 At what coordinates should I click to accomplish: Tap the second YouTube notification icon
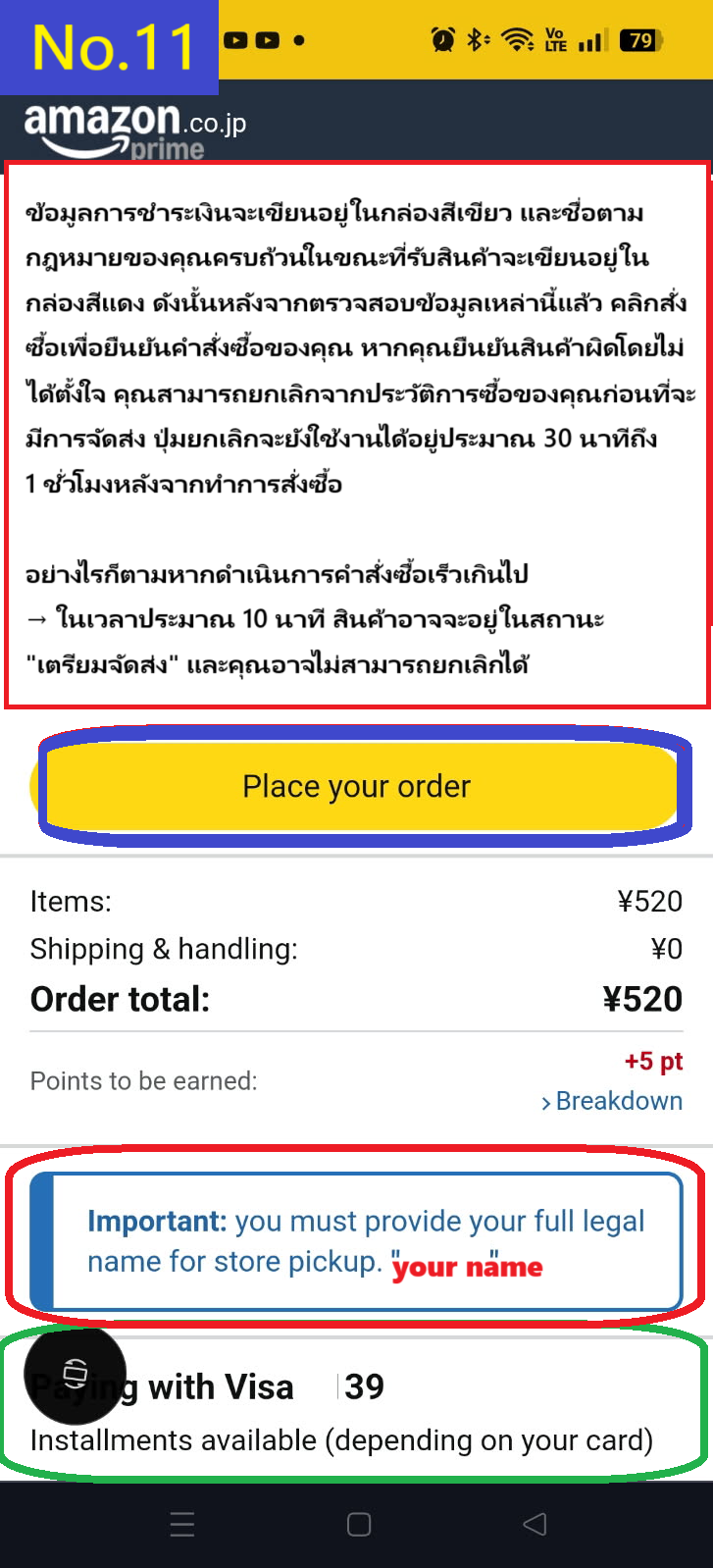click(x=268, y=40)
